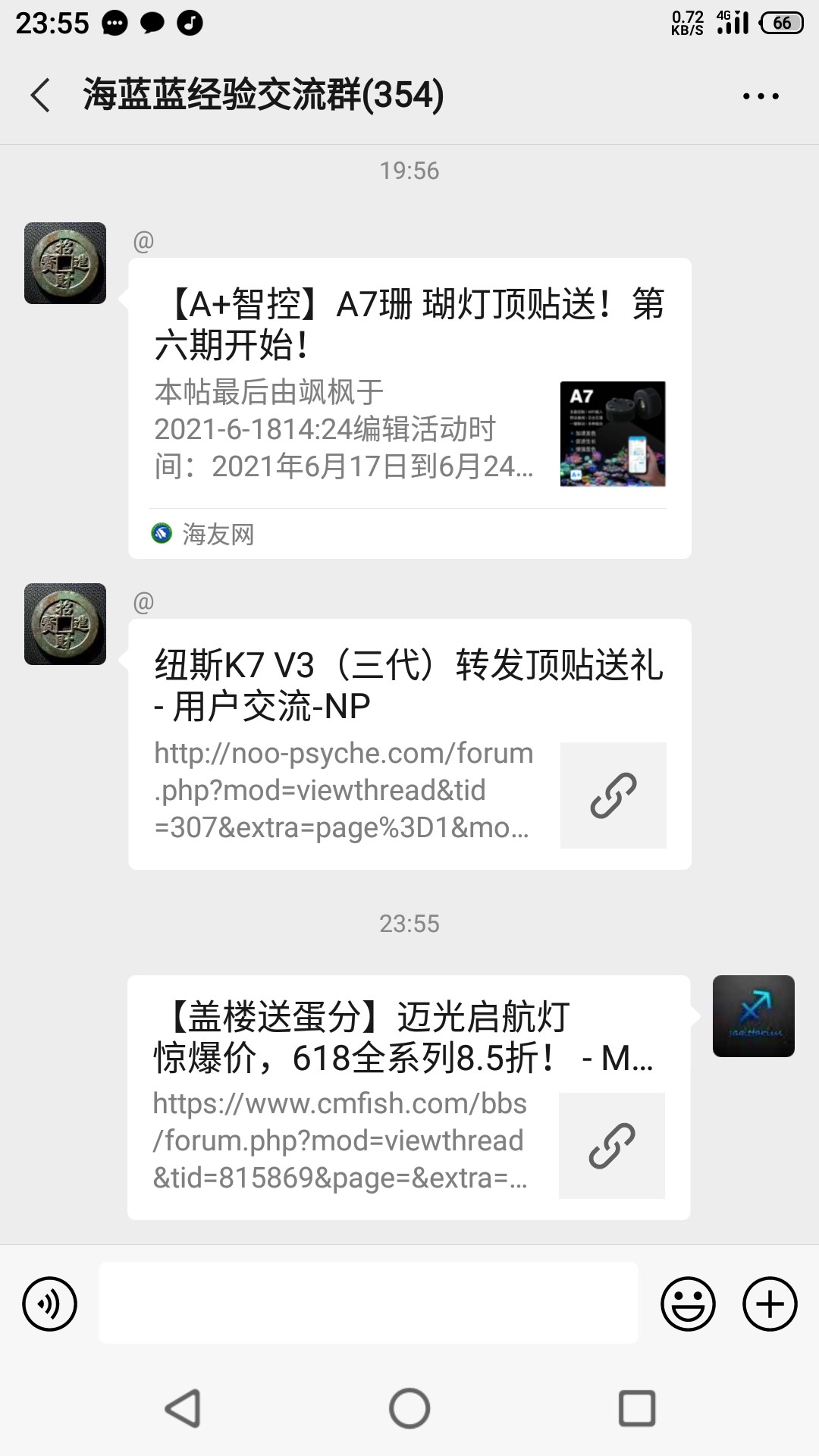Focus the message text field
Screen dimensions: 819x1456
point(368,1303)
